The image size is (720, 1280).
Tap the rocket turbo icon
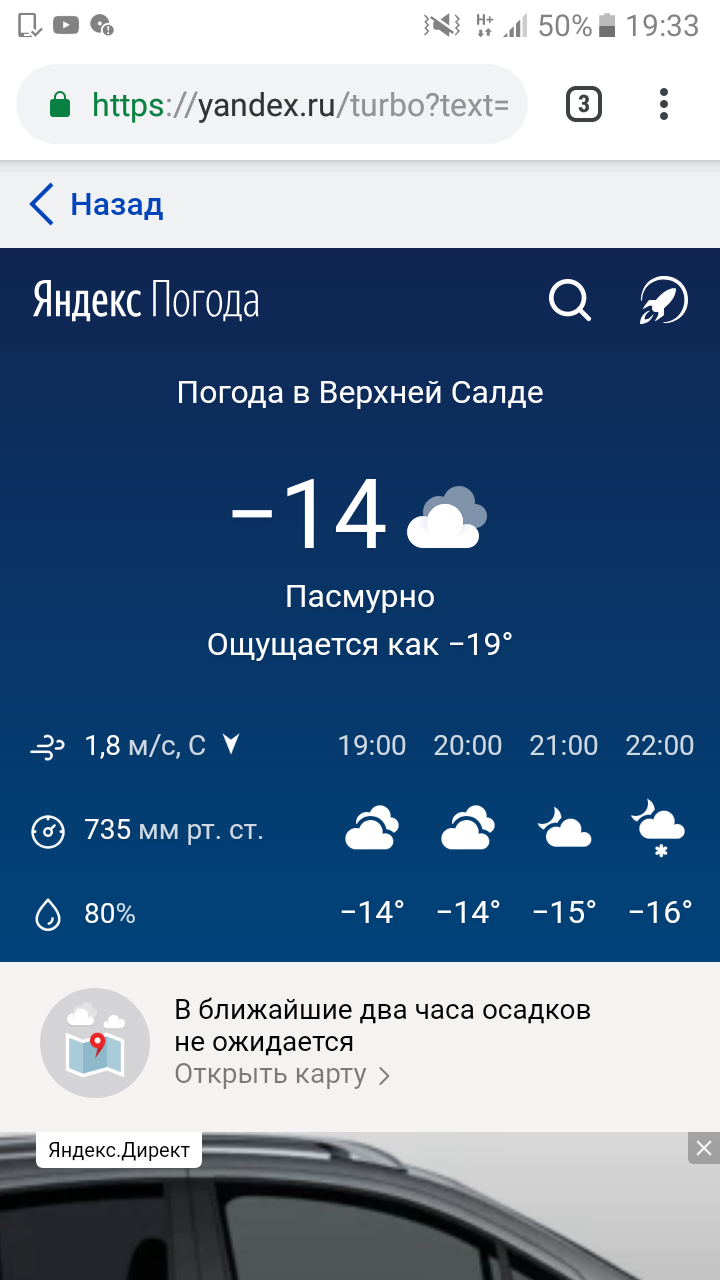(x=664, y=300)
